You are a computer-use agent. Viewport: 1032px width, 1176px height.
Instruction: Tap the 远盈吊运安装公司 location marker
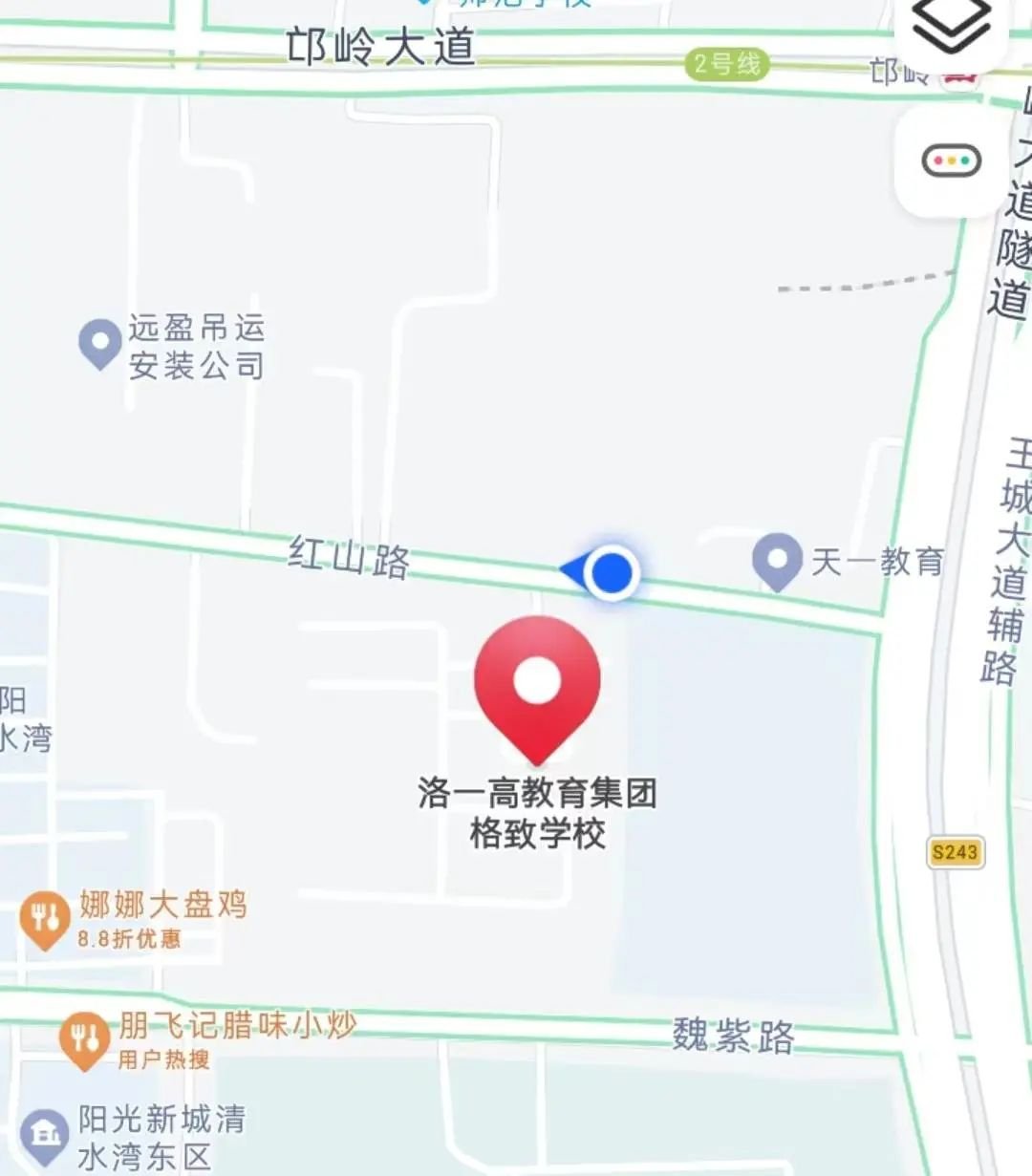(x=99, y=344)
